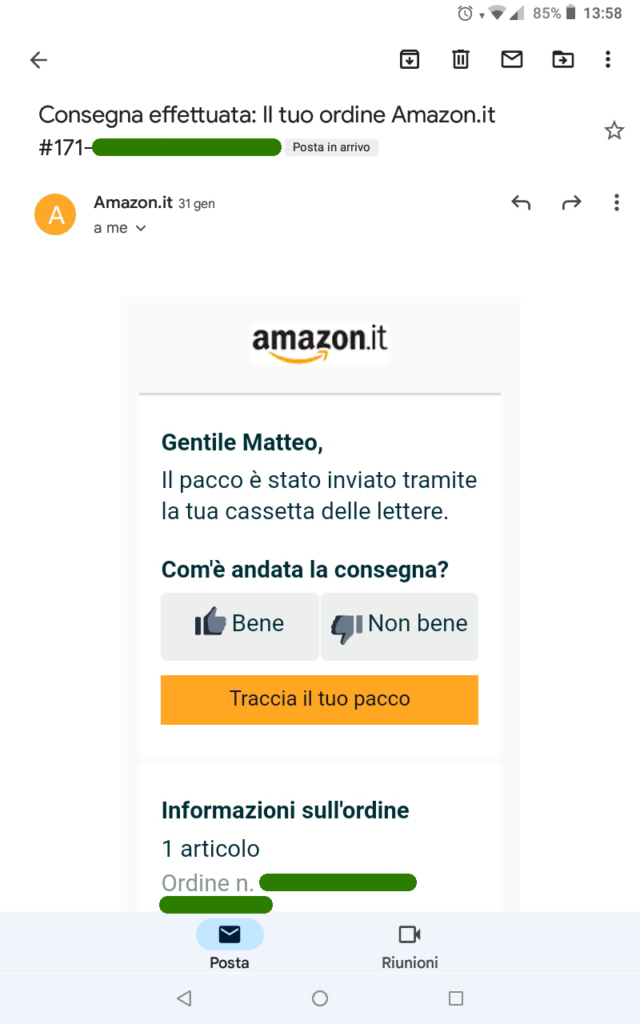The width and height of the screenshot is (640, 1024).
Task: Move this email to a folder
Action: coord(563,60)
